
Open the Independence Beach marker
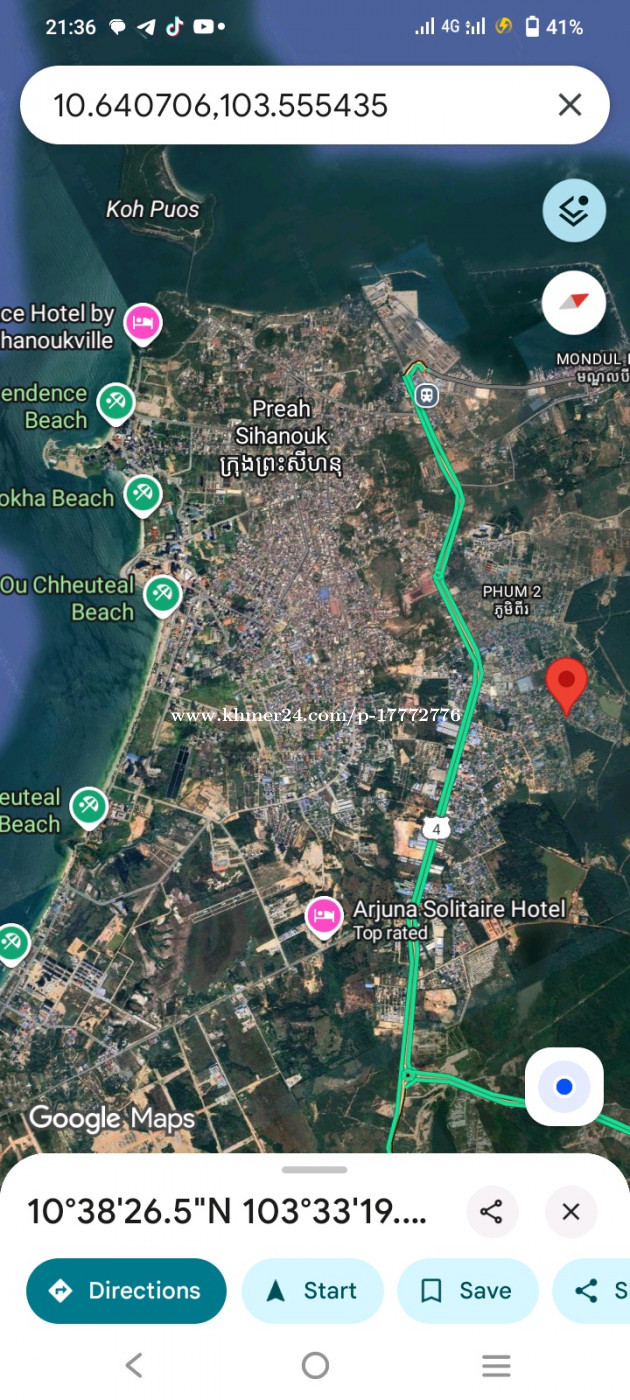click(x=116, y=402)
